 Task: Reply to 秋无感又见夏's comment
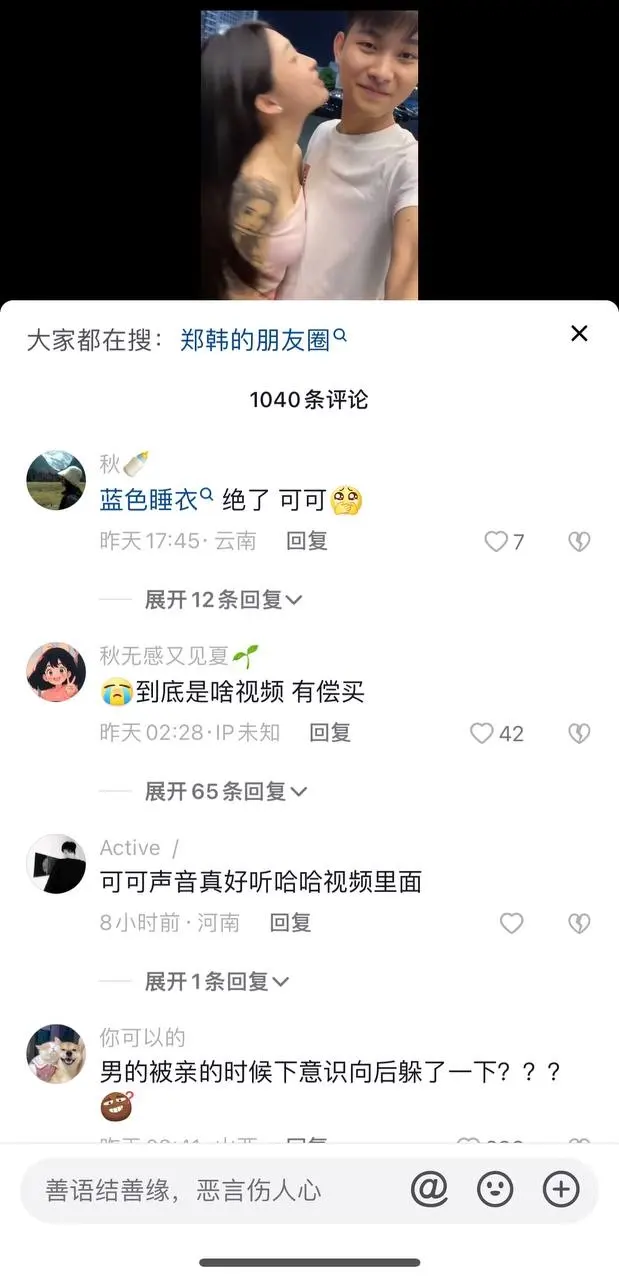click(x=329, y=733)
